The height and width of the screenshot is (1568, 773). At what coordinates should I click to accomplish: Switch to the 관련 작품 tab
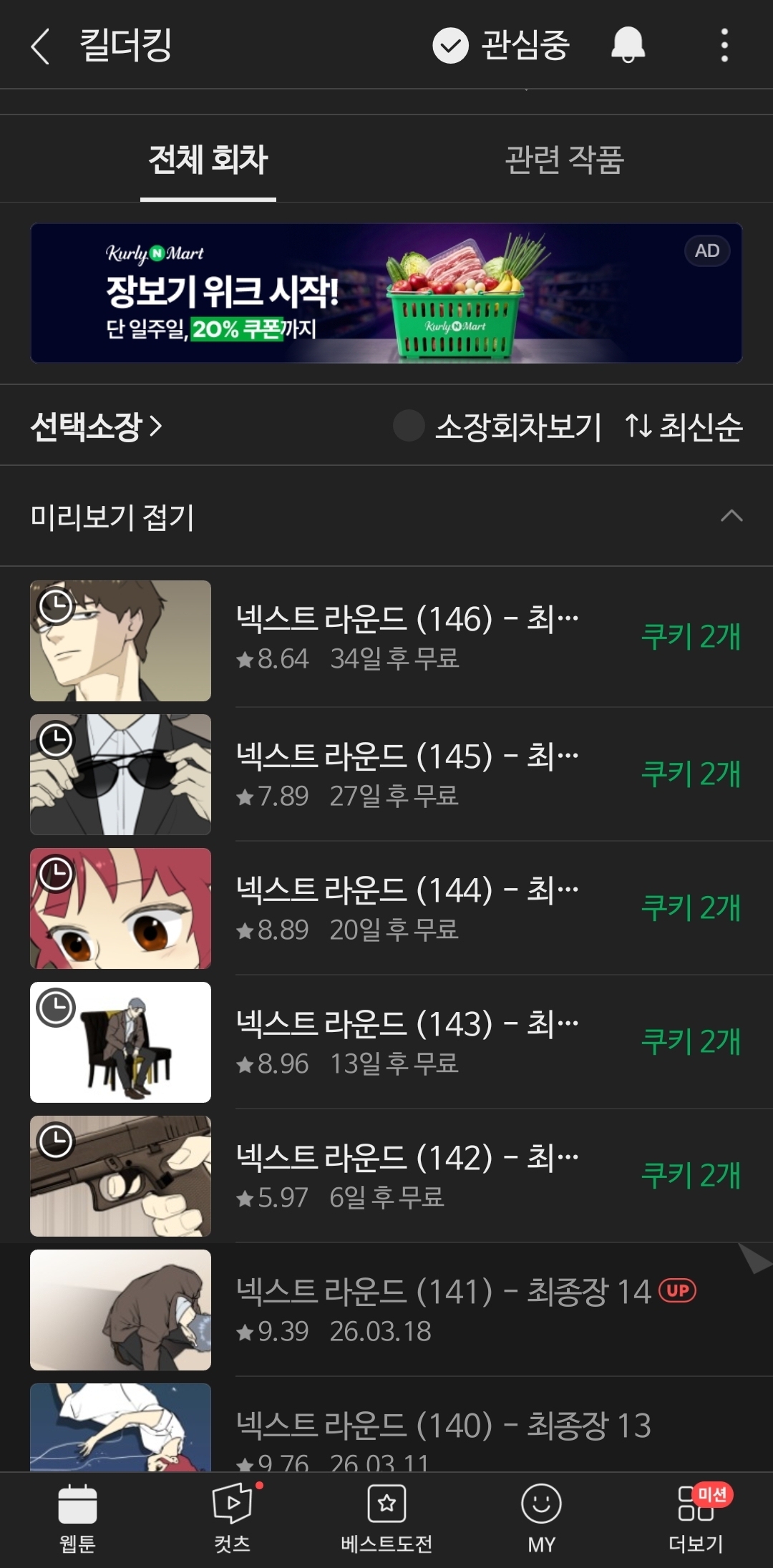coord(564,160)
